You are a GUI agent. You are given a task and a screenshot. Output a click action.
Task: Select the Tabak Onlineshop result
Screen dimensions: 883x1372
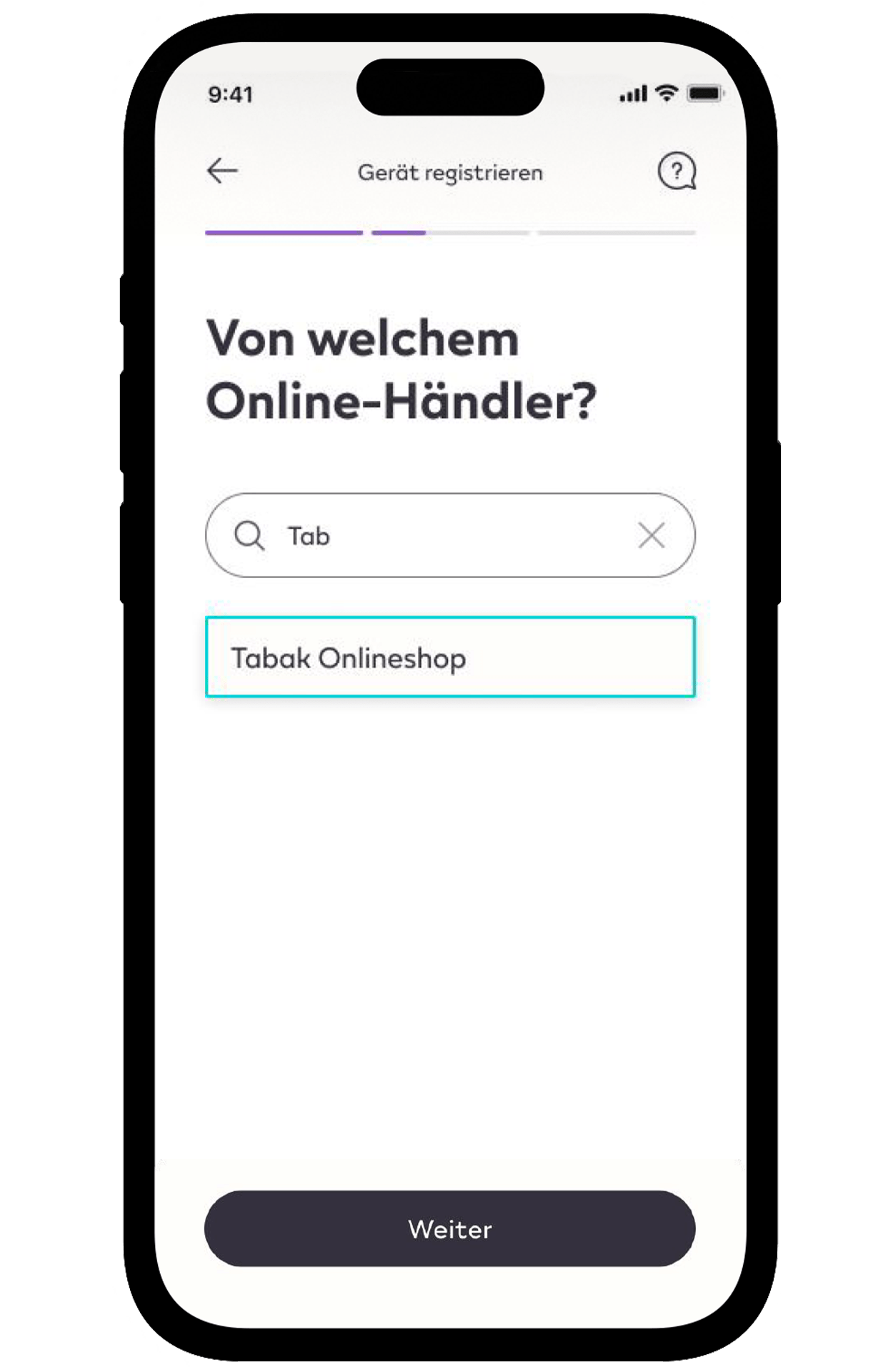click(450, 657)
